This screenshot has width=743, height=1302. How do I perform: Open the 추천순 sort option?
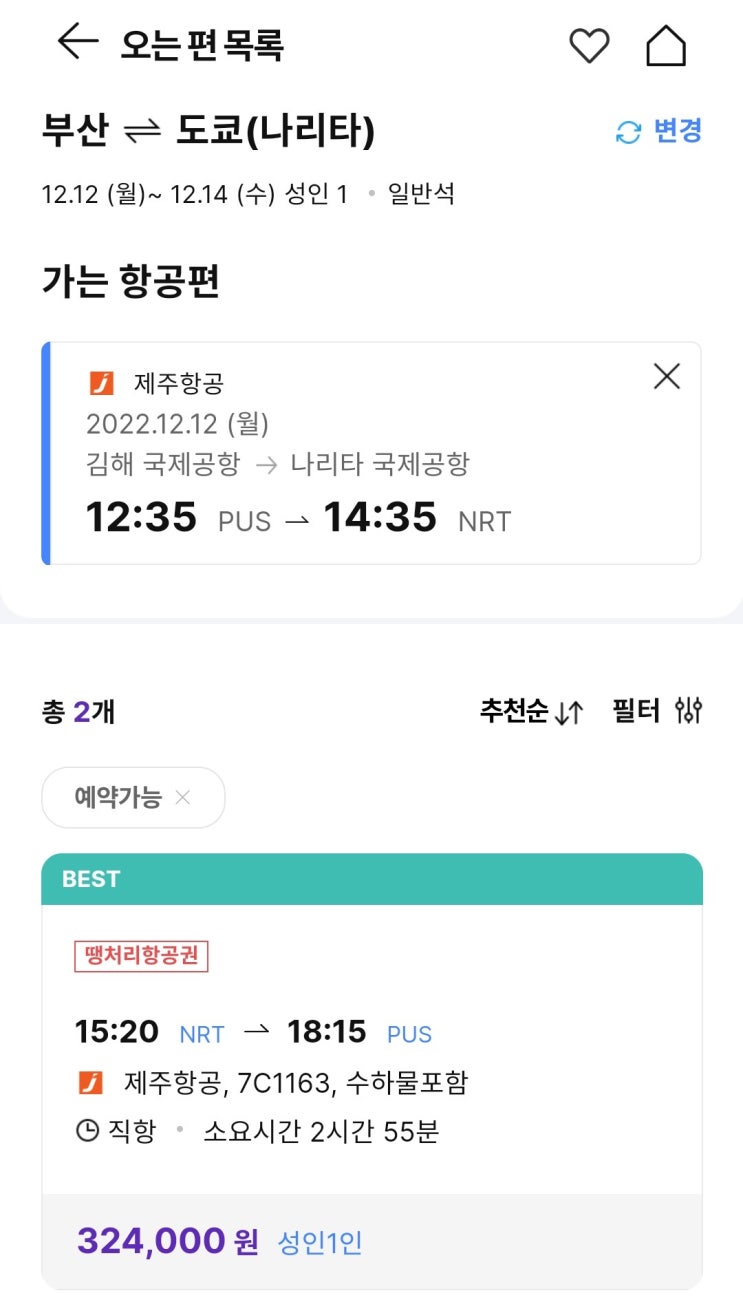coord(531,712)
